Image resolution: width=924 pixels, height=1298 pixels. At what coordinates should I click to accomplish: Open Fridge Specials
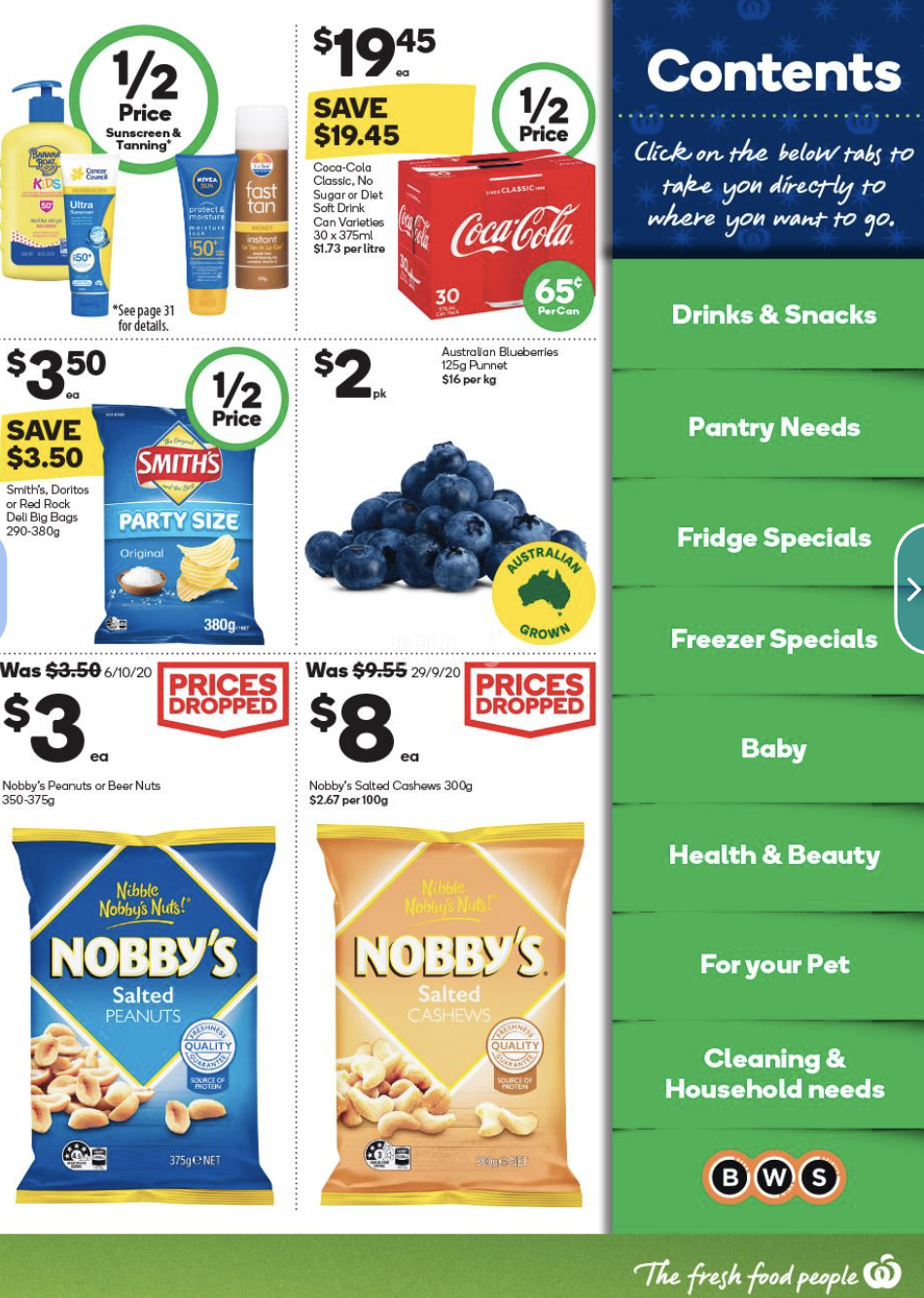coord(773,538)
